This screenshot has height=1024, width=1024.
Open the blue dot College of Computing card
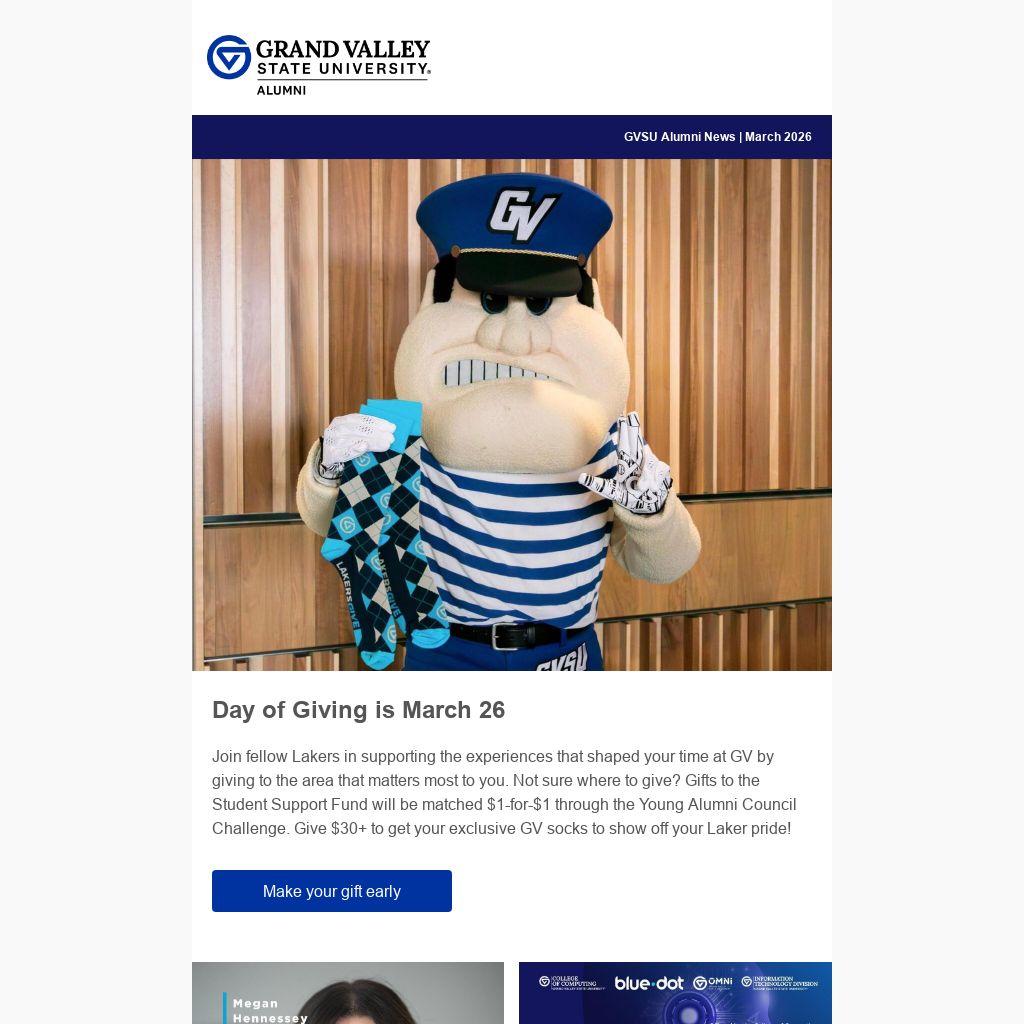coord(675,993)
